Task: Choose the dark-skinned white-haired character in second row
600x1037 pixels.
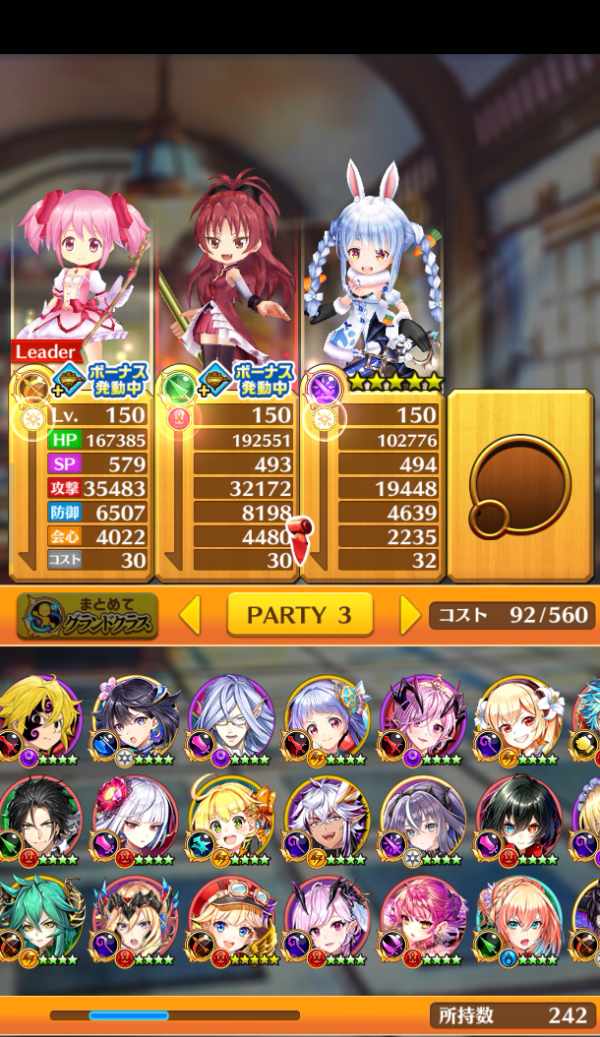Action: [x=327, y=820]
